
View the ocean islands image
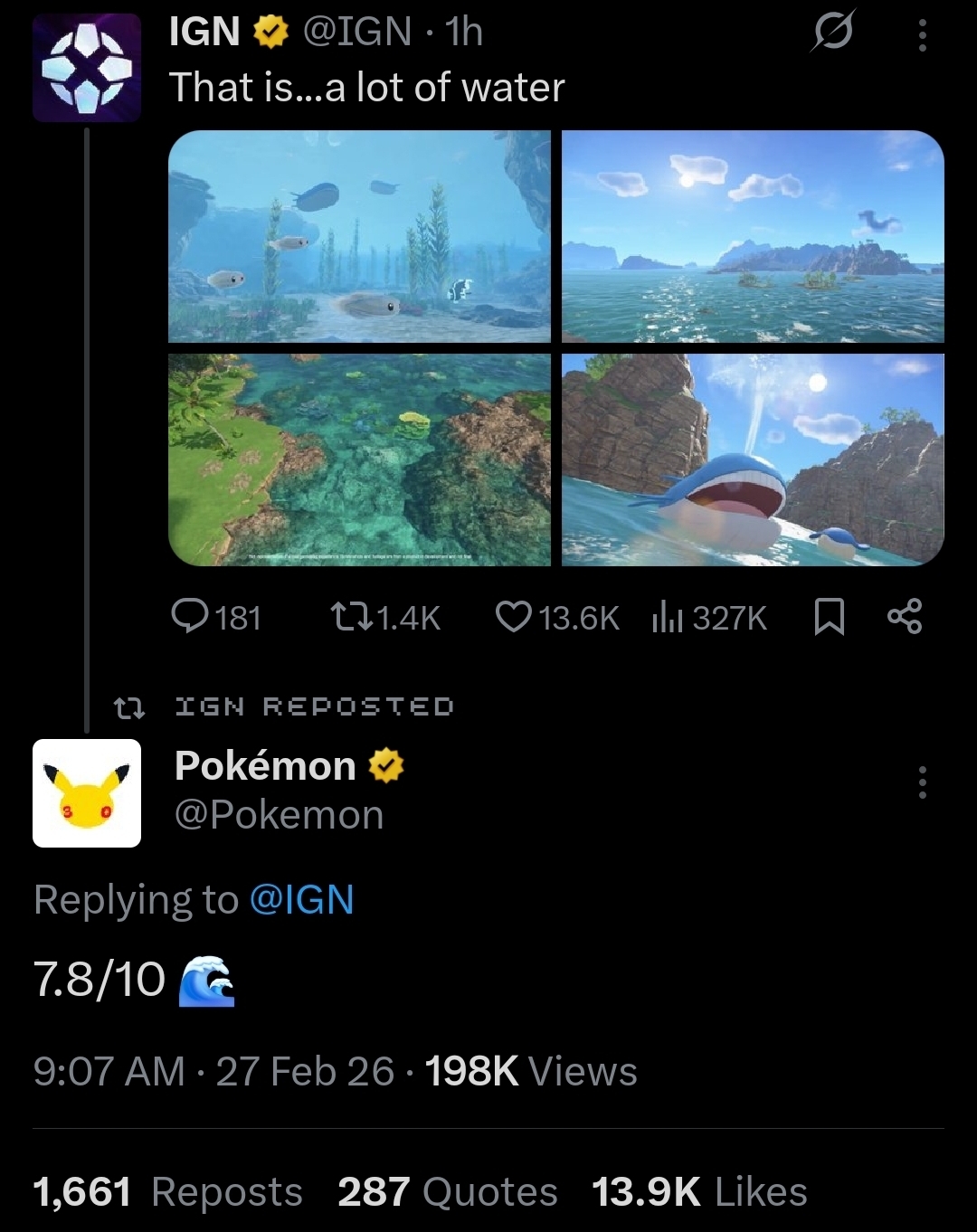pyautogui.click(x=753, y=236)
